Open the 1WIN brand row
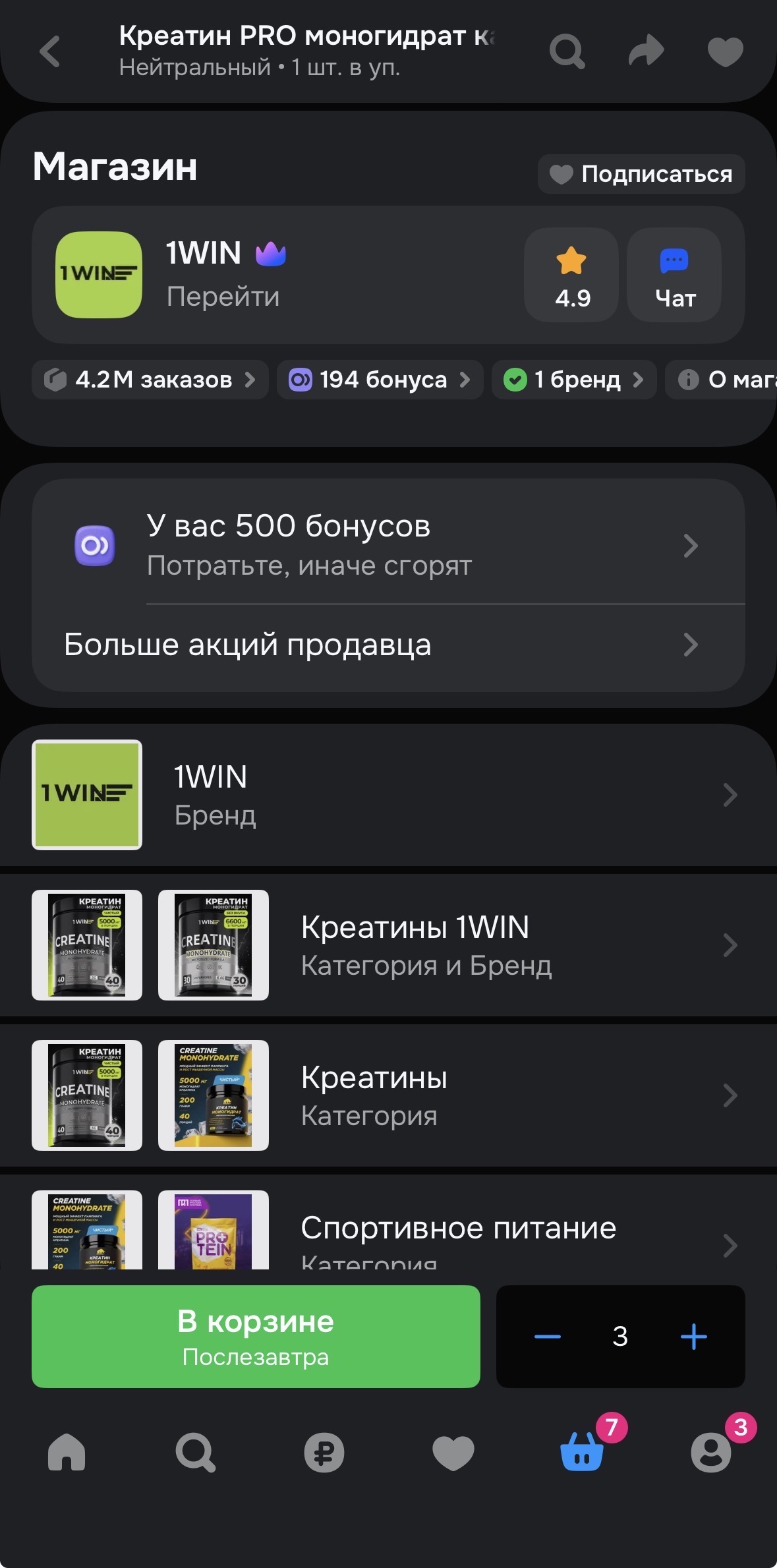This screenshot has width=777, height=1568. point(388,795)
